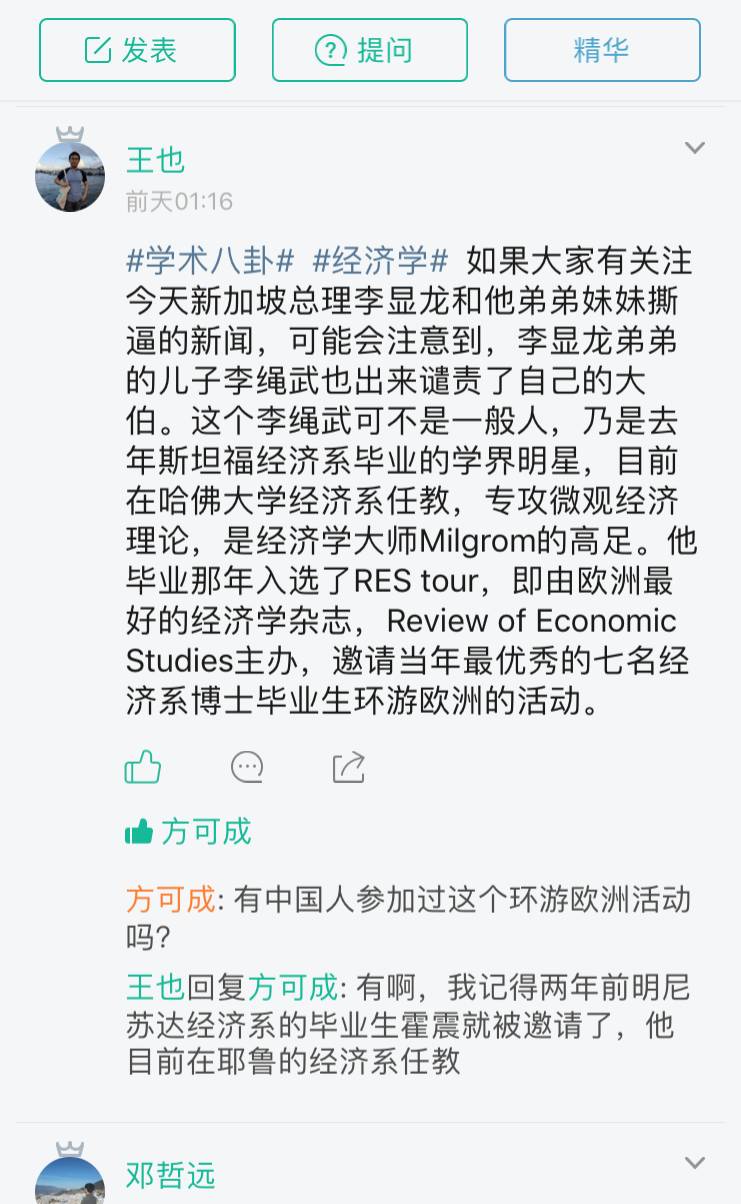Tap the username 邓哲远

[170, 1175]
